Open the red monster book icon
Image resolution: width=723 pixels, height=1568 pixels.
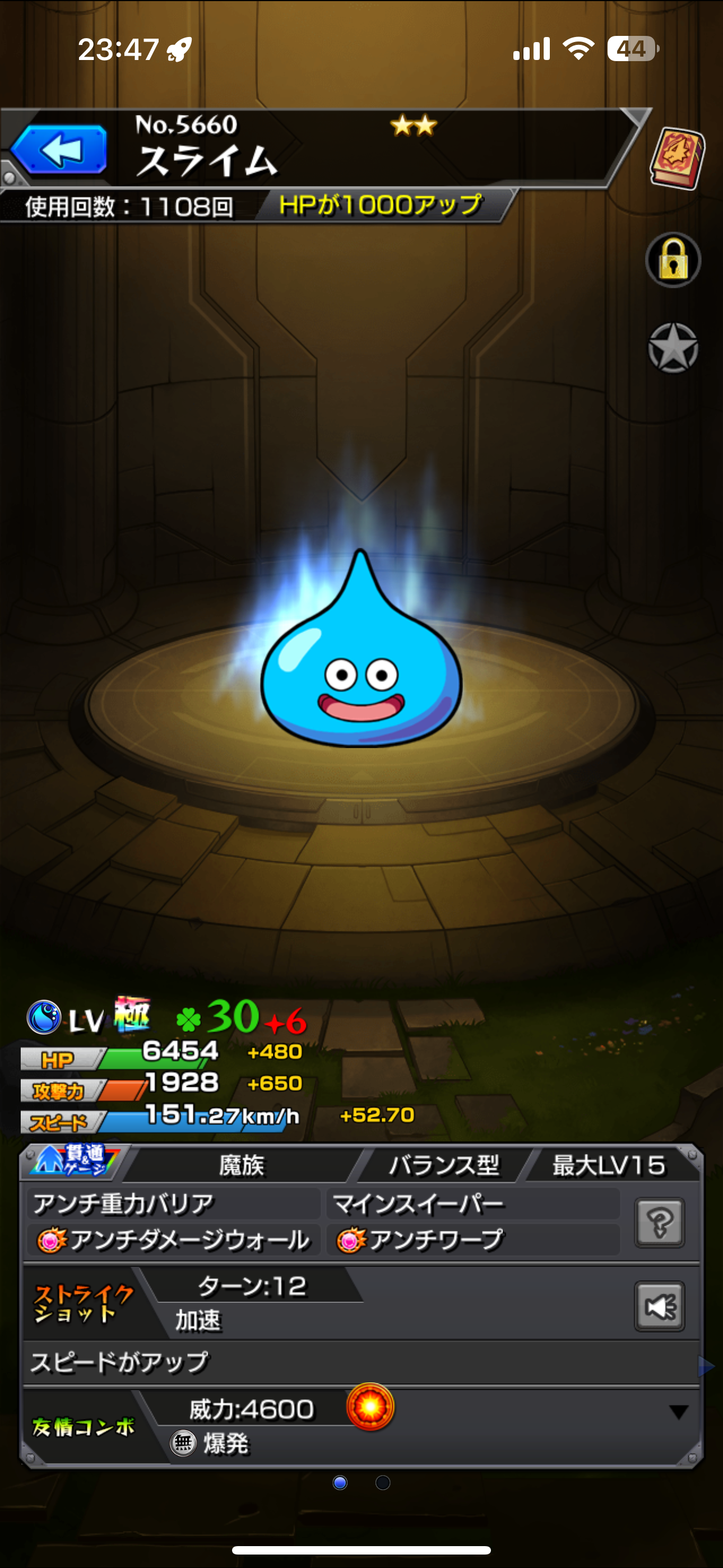coord(676,159)
